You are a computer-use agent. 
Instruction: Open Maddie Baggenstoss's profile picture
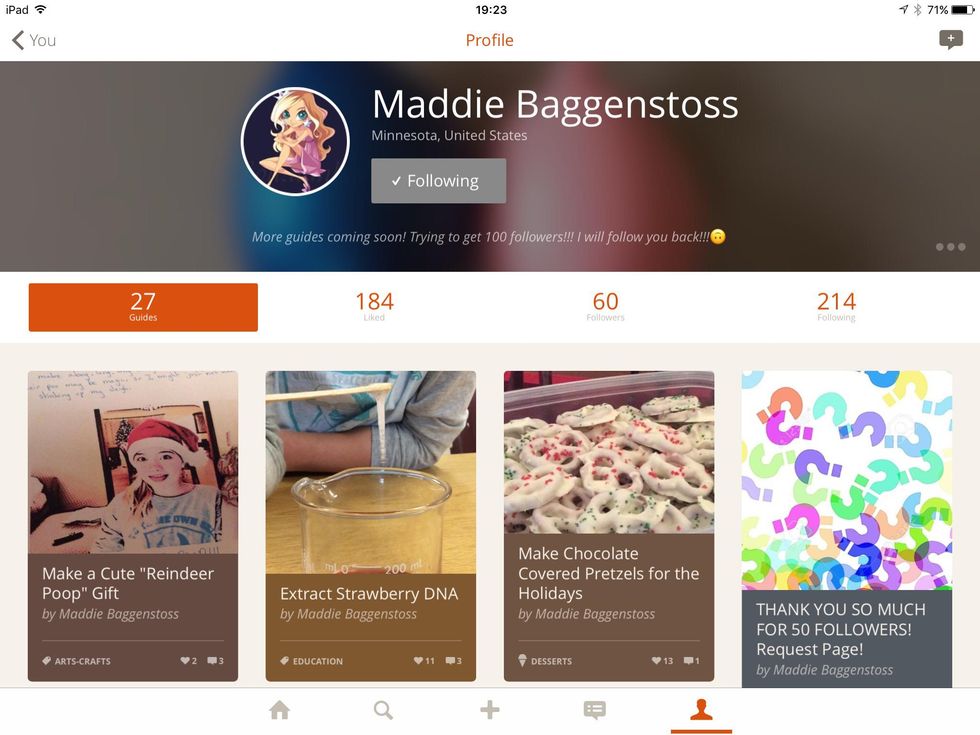pyautogui.click(x=295, y=141)
